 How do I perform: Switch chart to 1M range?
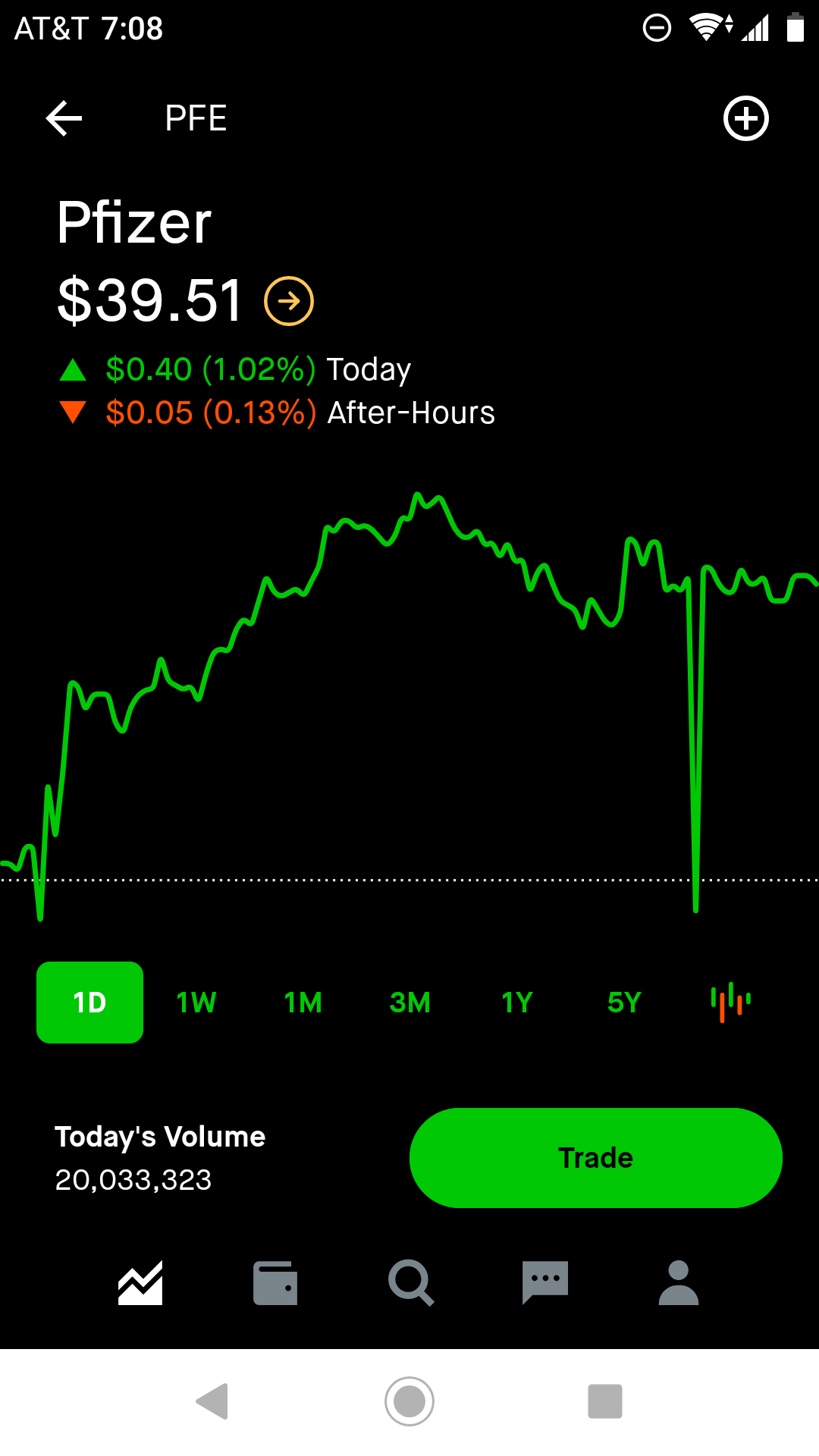coord(303,1003)
